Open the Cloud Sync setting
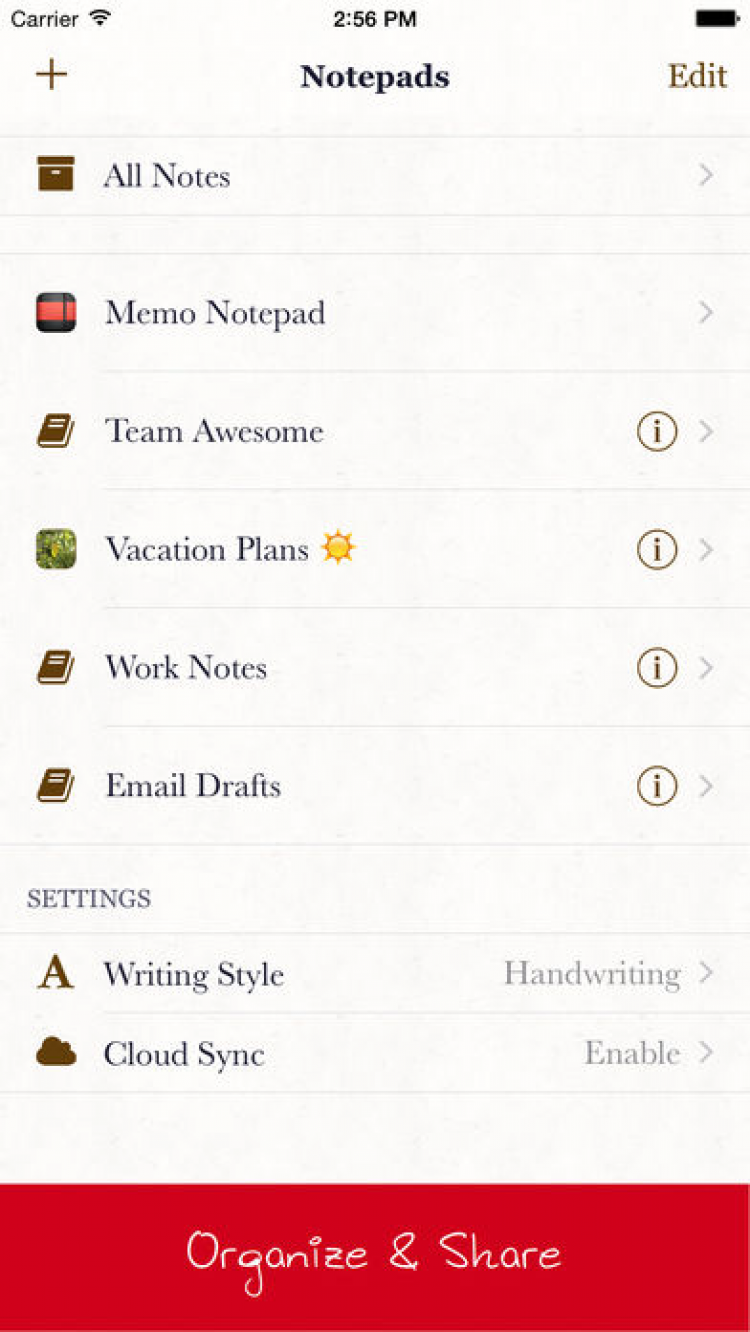Image resolution: width=750 pixels, height=1332 pixels. point(375,1053)
